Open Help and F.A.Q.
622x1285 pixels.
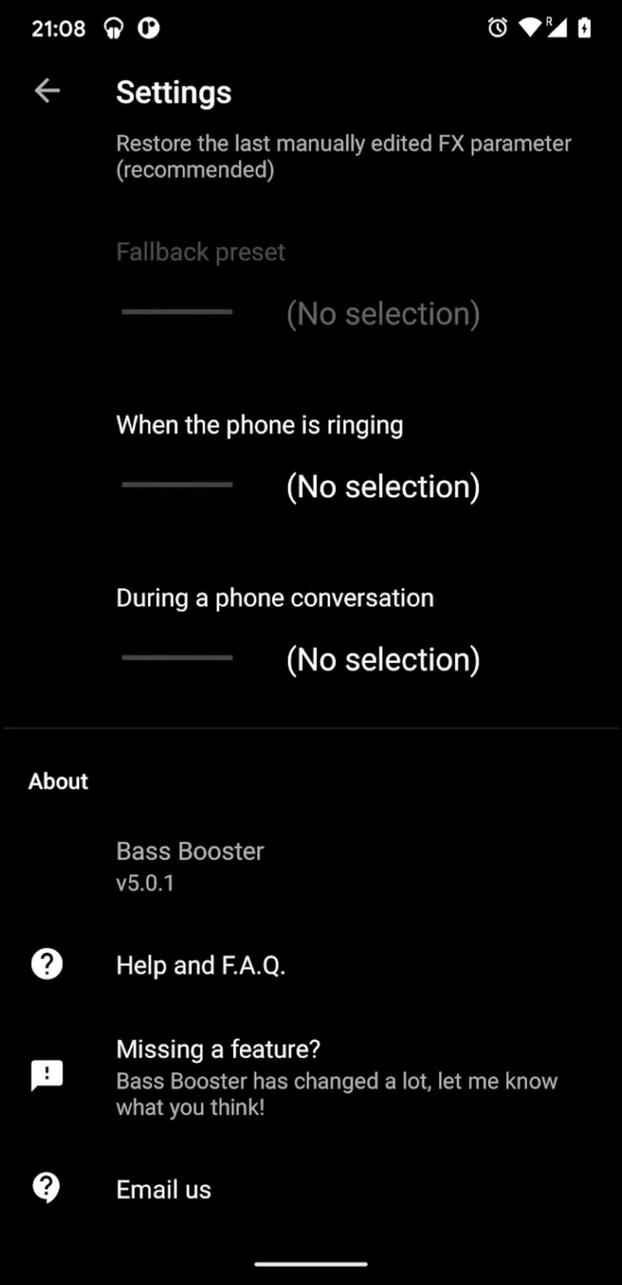click(200, 965)
